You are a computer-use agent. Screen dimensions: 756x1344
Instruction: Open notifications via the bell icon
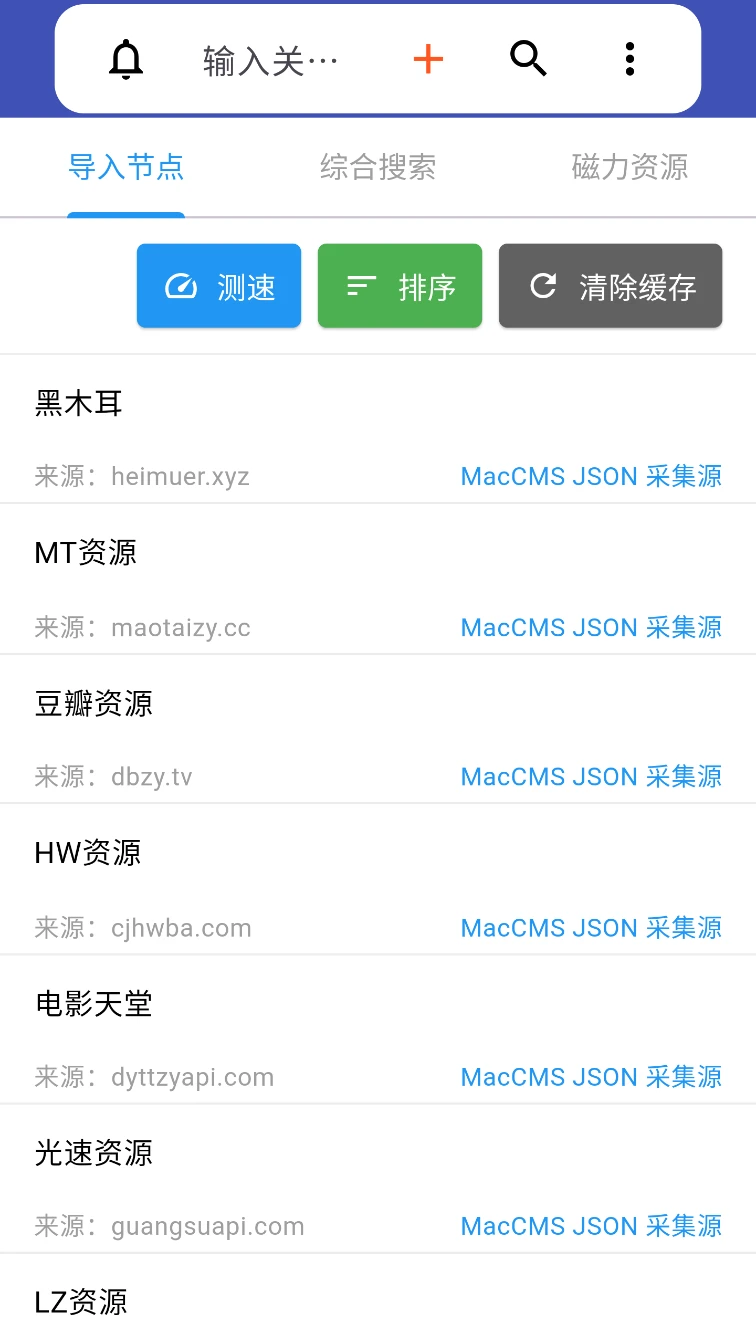[x=126, y=59]
